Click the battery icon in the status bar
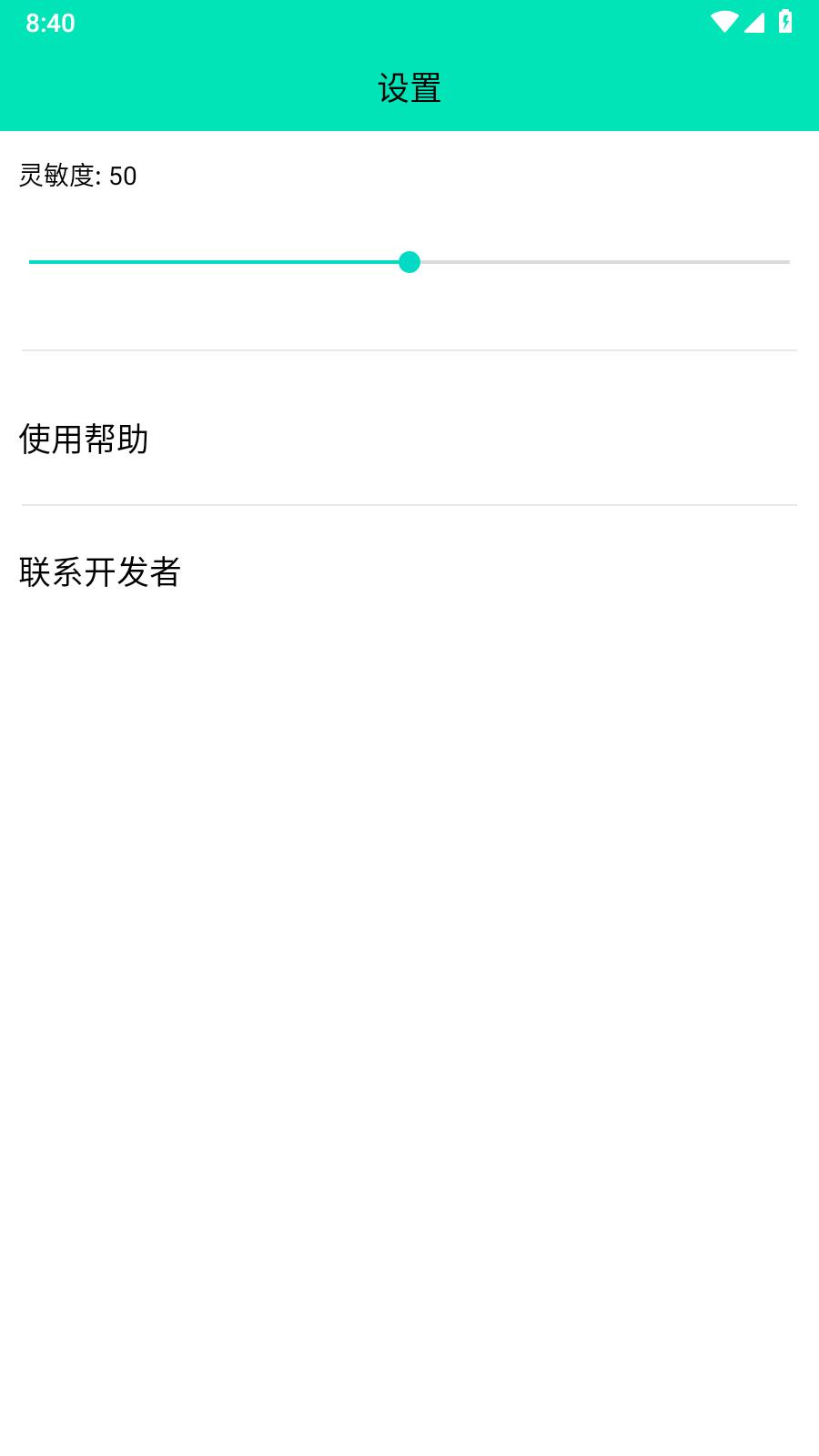Image resolution: width=819 pixels, height=1456 pixels. pyautogui.click(x=786, y=21)
